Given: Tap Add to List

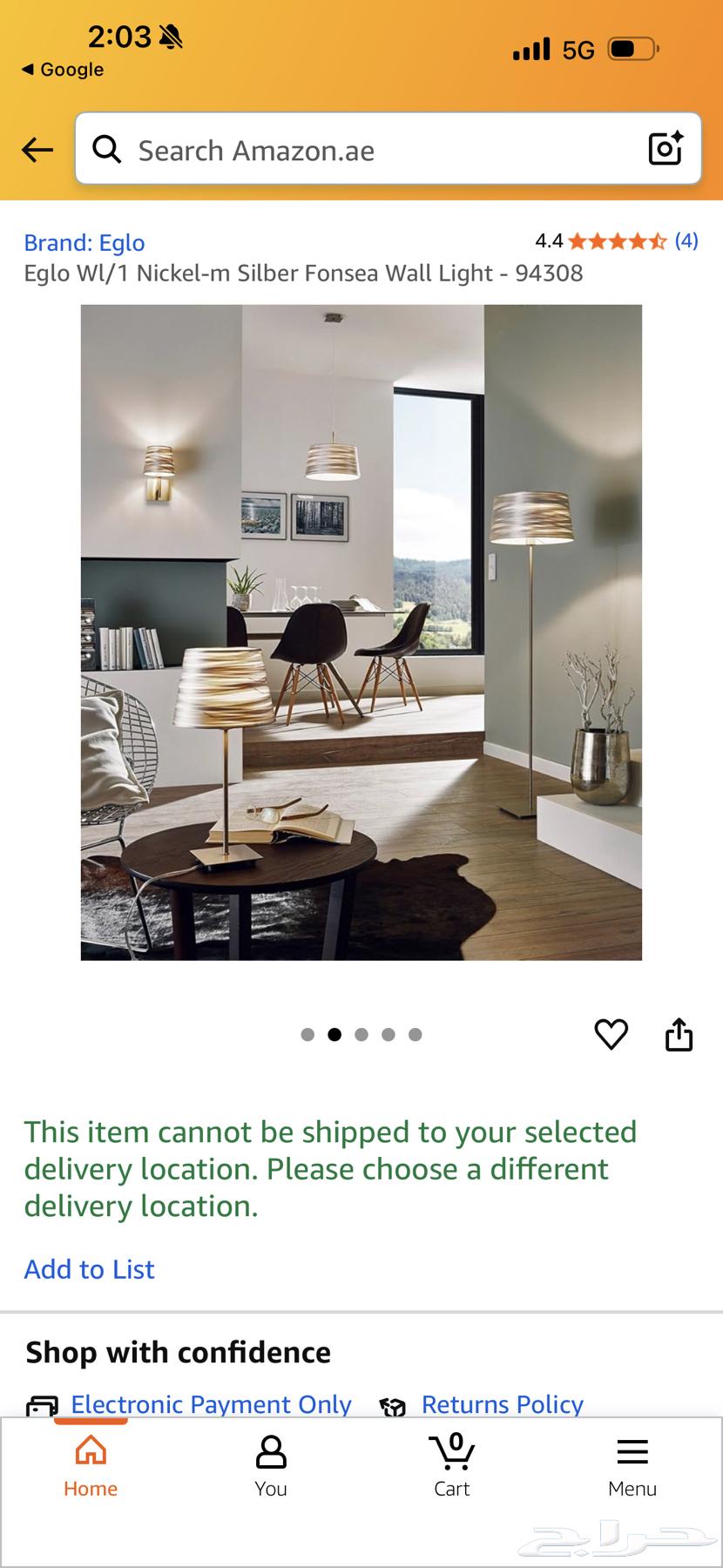Looking at the screenshot, I should point(89,1269).
